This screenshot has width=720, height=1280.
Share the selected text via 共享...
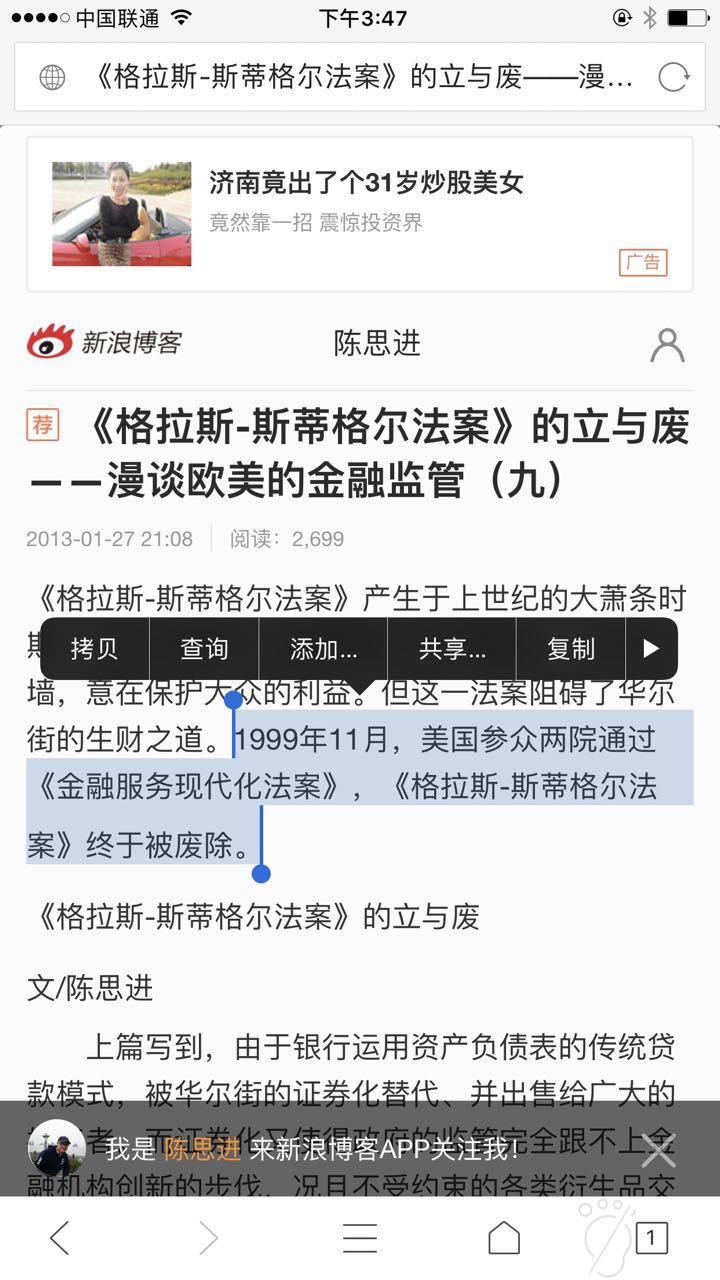point(452,649)
